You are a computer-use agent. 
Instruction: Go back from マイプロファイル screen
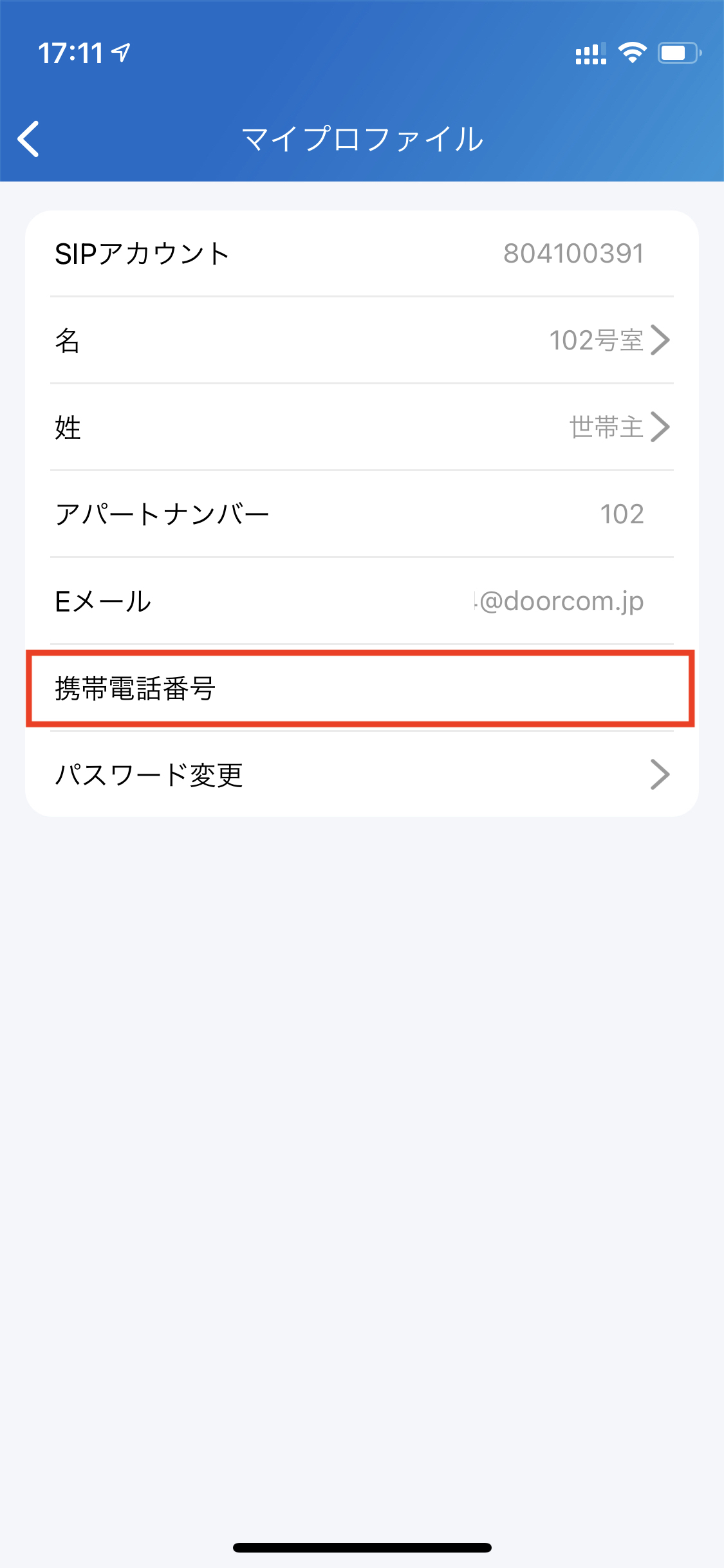(x=29, y=138)
